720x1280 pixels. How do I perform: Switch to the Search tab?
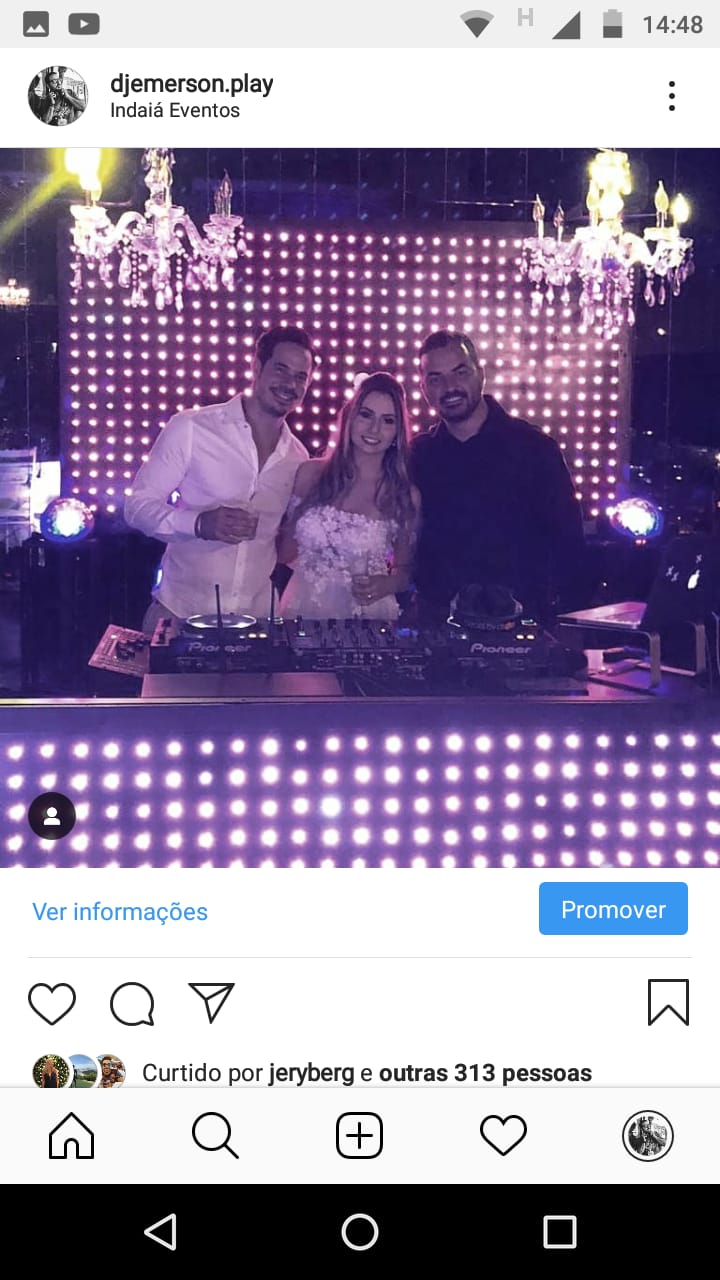[215, 1136]
